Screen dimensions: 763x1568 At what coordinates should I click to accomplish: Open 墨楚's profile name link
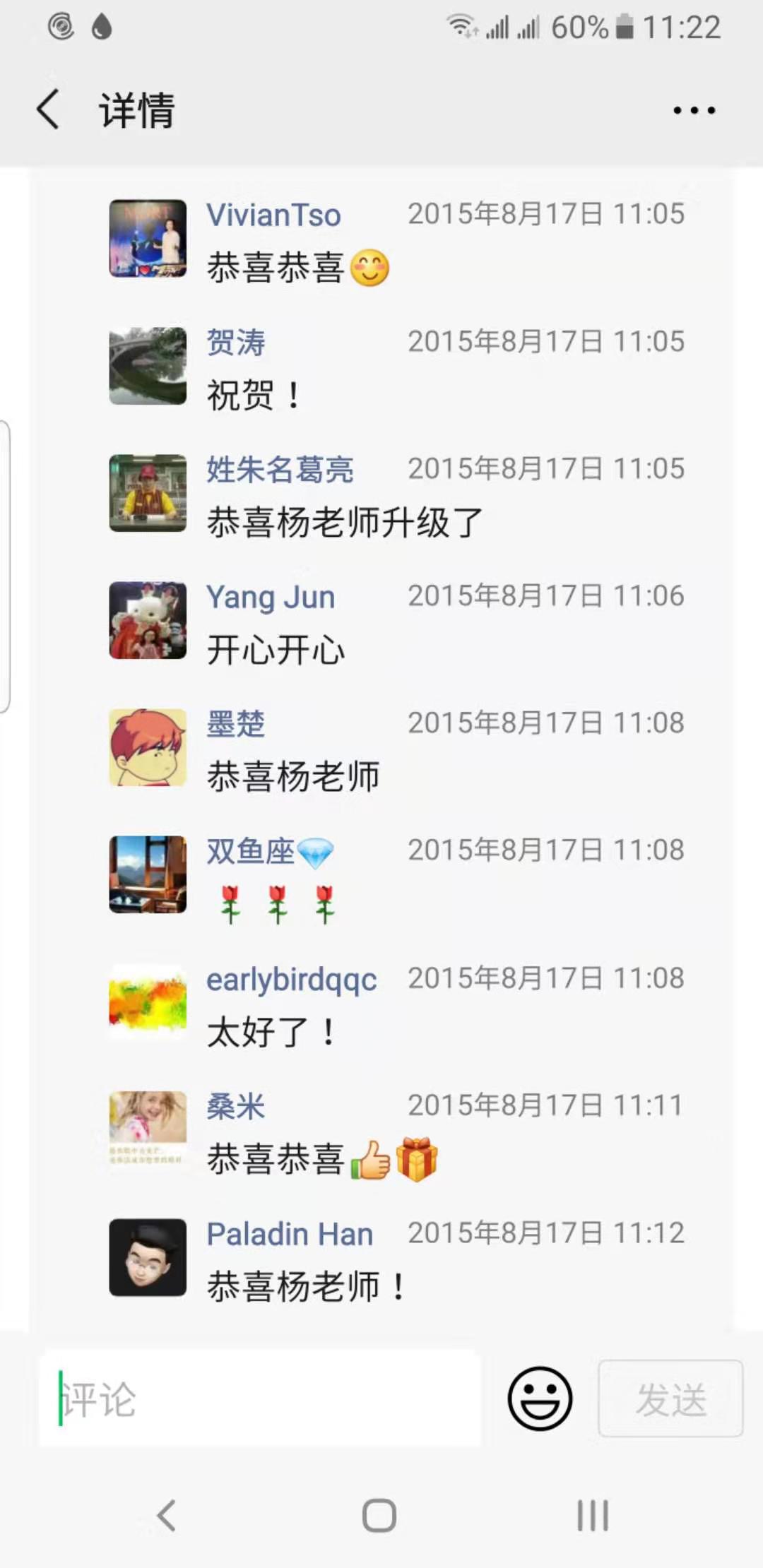pyautogui.click(x=236, y=723)
